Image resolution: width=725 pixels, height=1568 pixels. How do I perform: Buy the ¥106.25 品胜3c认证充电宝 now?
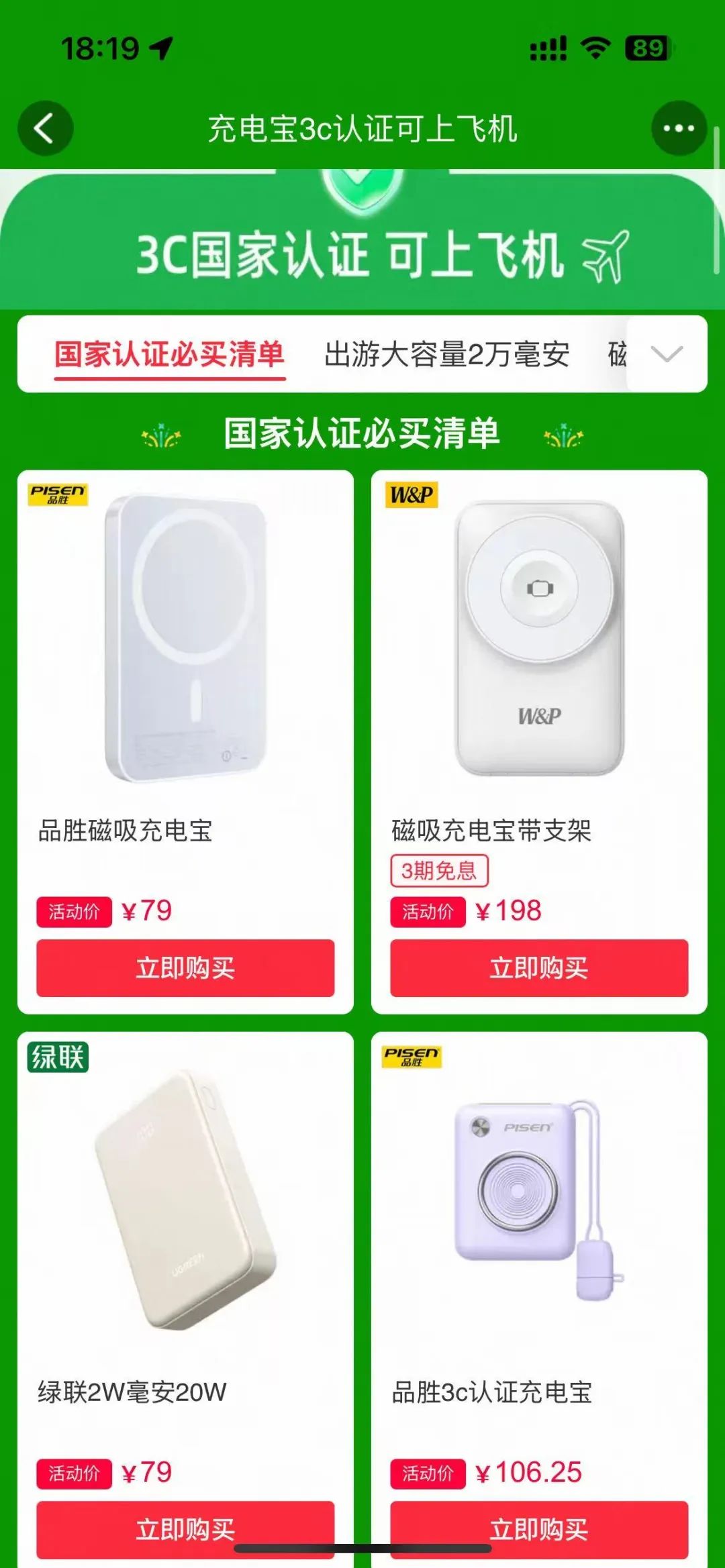click(539, 1528)
